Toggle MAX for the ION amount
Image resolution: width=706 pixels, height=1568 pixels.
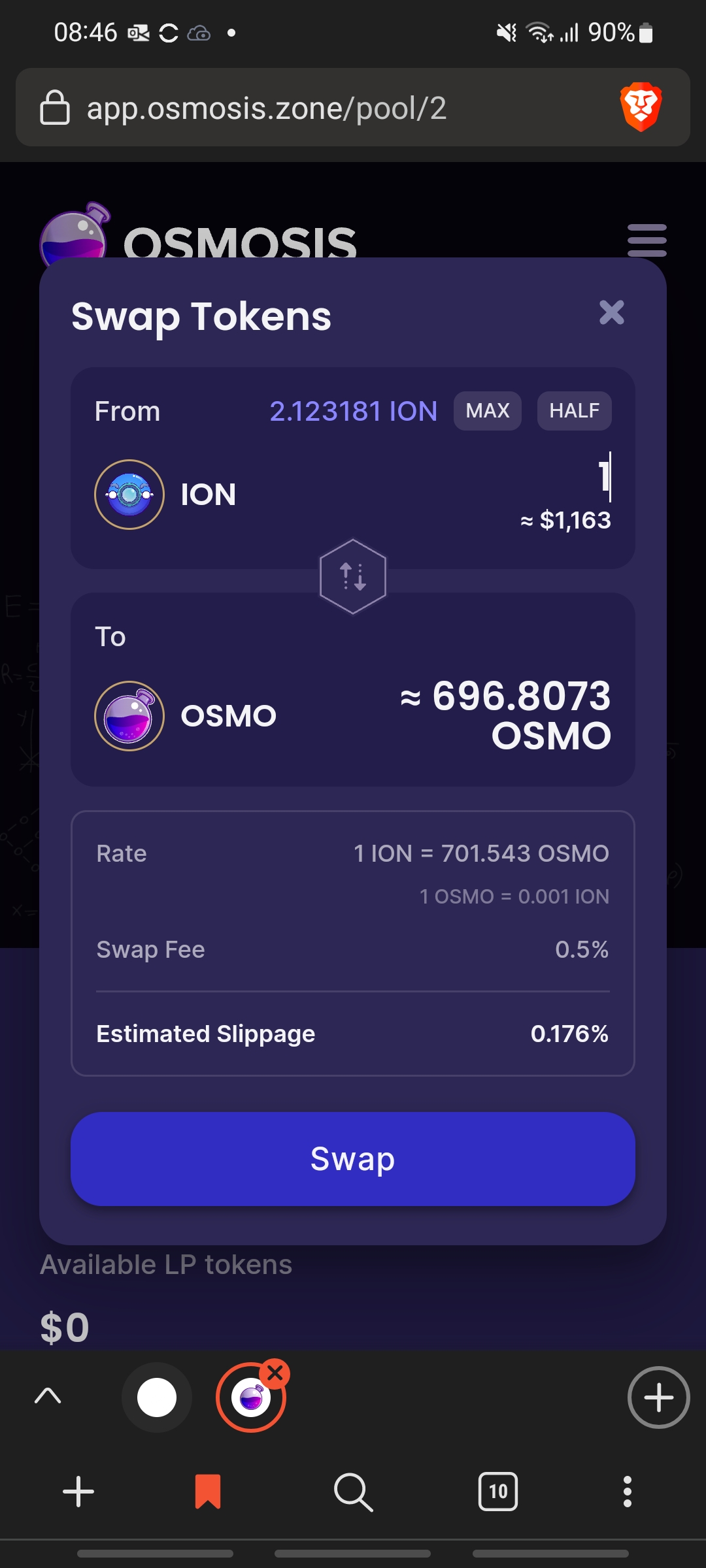487,411
